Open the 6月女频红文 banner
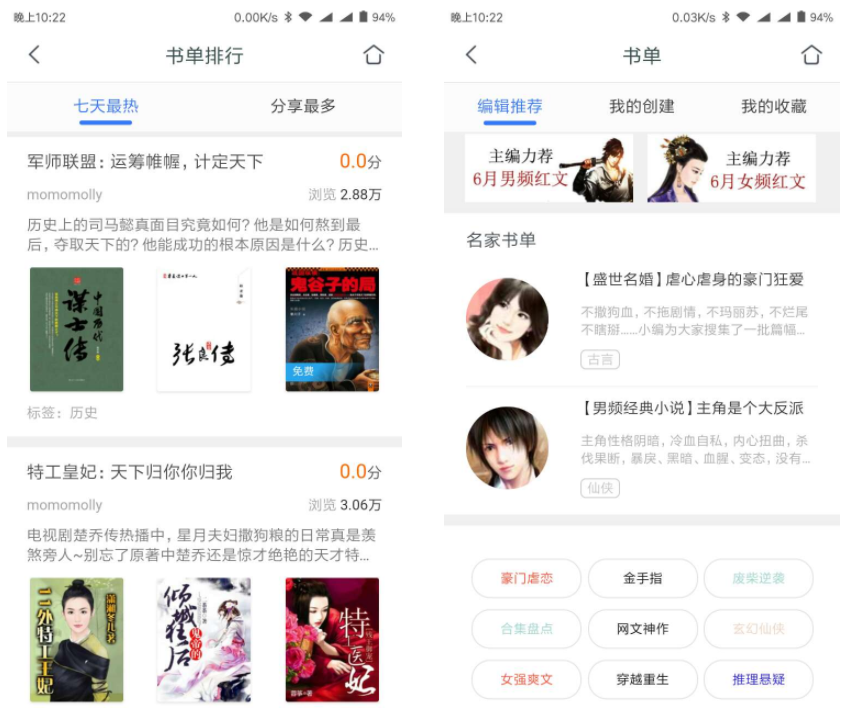Viewport: 849px width, 726px height. pos(731,168)
